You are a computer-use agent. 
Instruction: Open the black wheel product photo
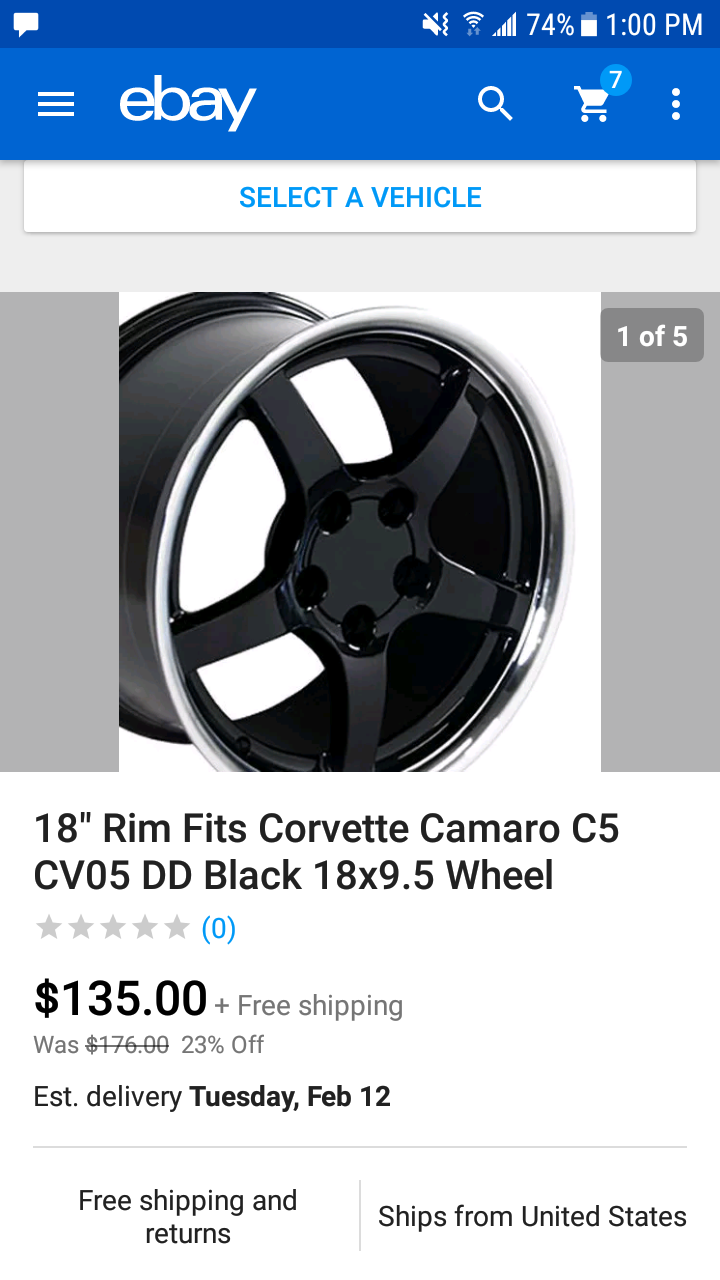(360, 532)
